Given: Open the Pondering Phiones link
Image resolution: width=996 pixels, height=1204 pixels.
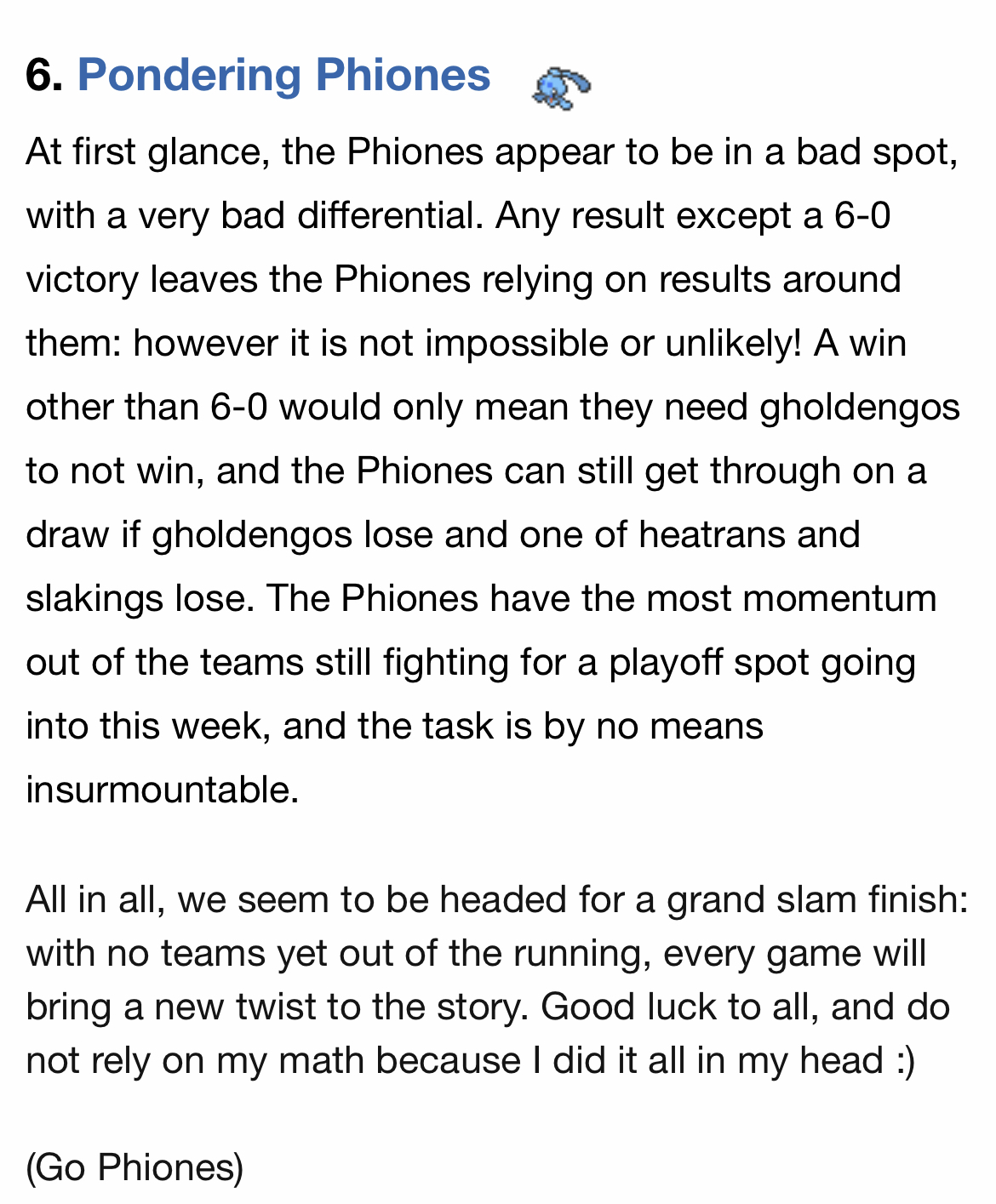Looking at the screenshot, I should (283, 75).
